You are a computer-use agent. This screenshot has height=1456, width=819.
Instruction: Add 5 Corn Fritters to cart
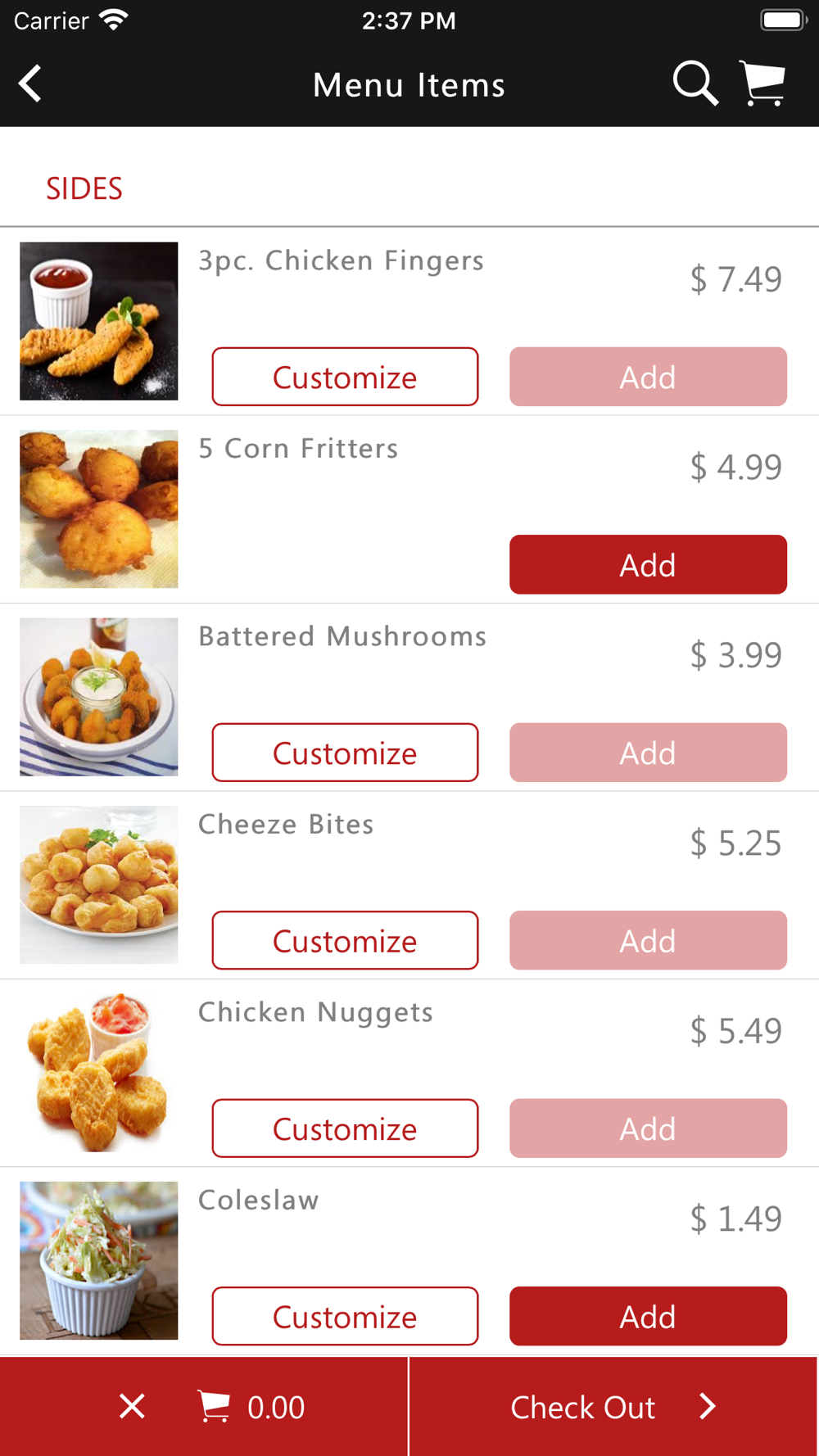tap(648, 564)
